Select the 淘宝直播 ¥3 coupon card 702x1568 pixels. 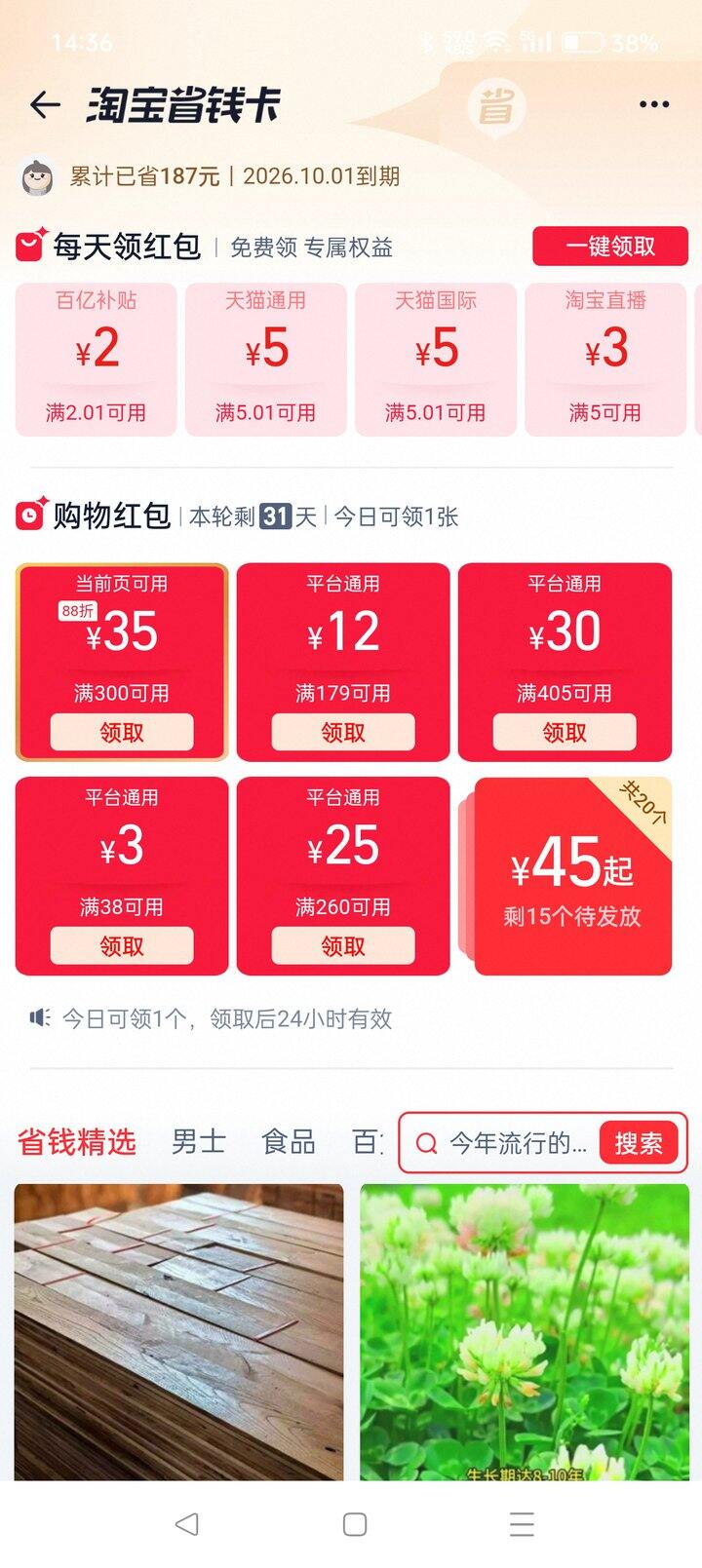point(605,359)
